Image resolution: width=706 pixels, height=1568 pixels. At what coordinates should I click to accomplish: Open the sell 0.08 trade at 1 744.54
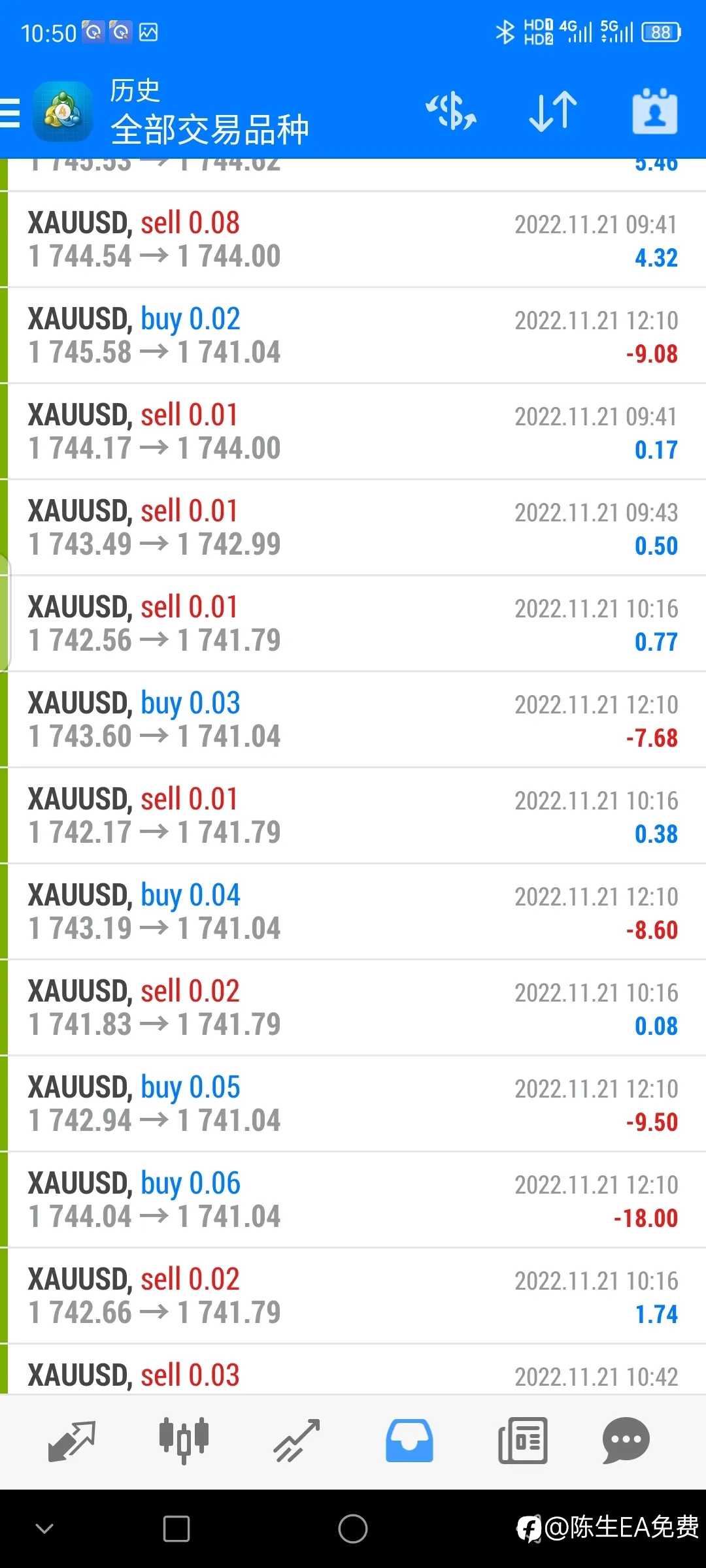click(353, 239)
